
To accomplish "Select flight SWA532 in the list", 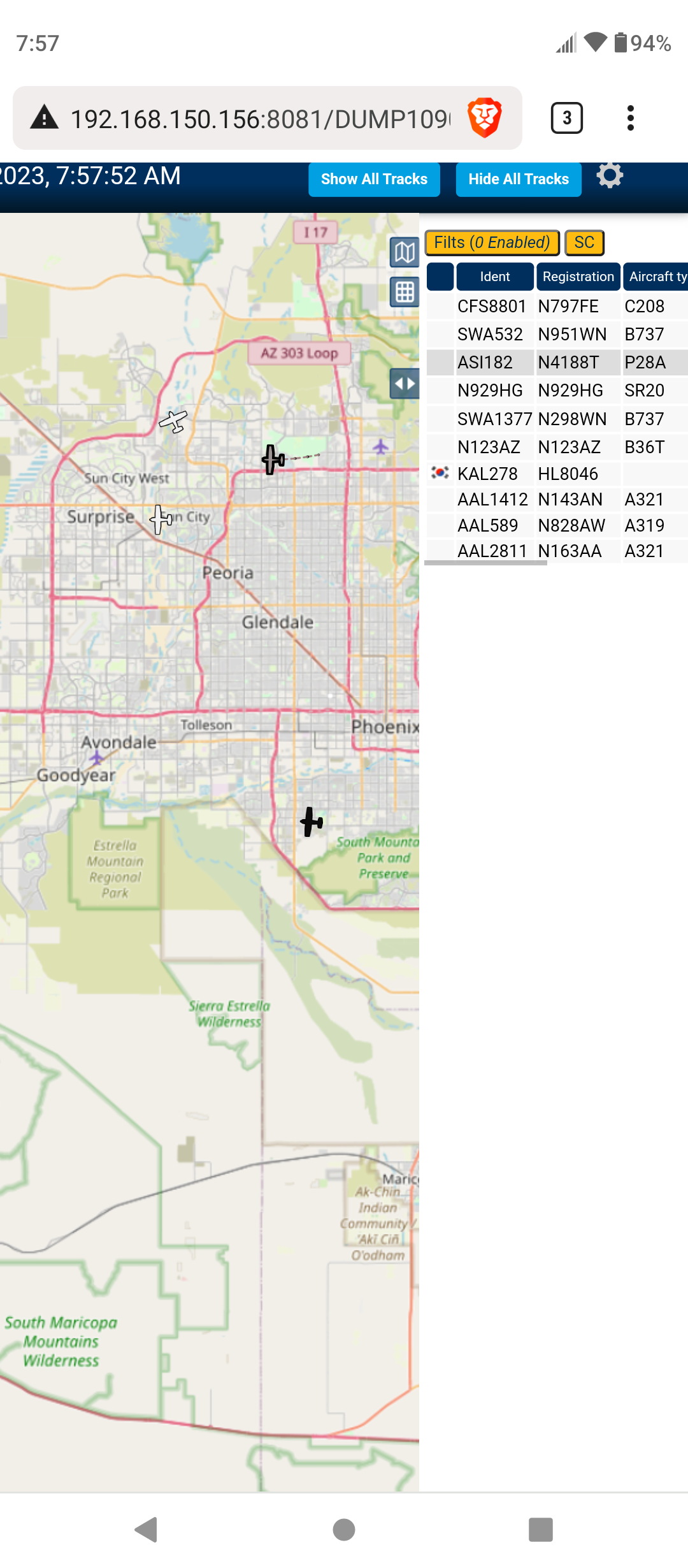I will (x=557, y=335).
